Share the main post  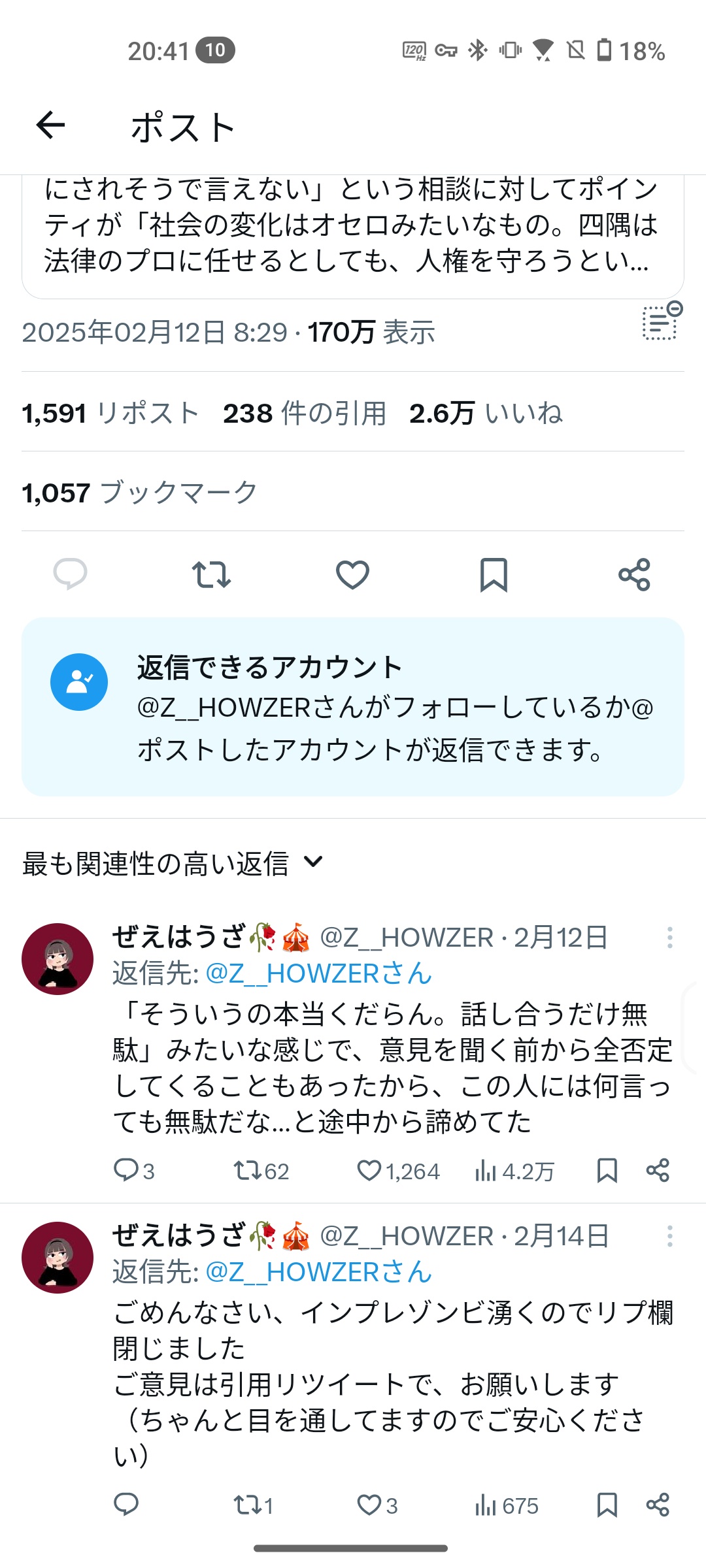(634, 574)
